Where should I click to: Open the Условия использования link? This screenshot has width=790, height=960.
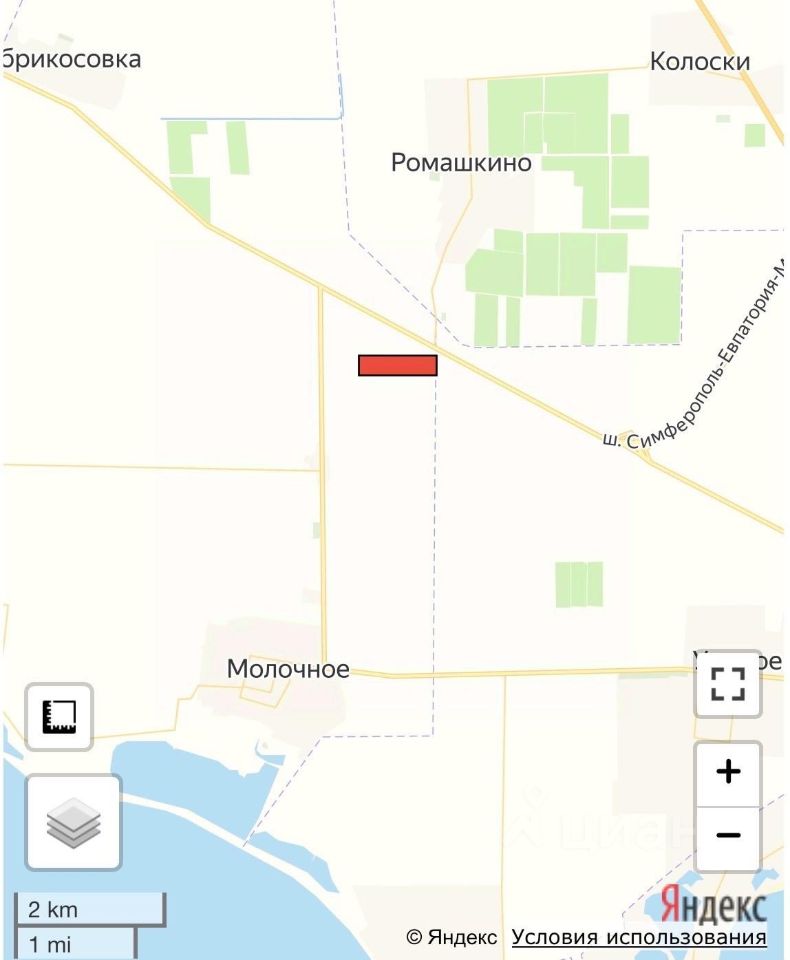click(639, 938)
